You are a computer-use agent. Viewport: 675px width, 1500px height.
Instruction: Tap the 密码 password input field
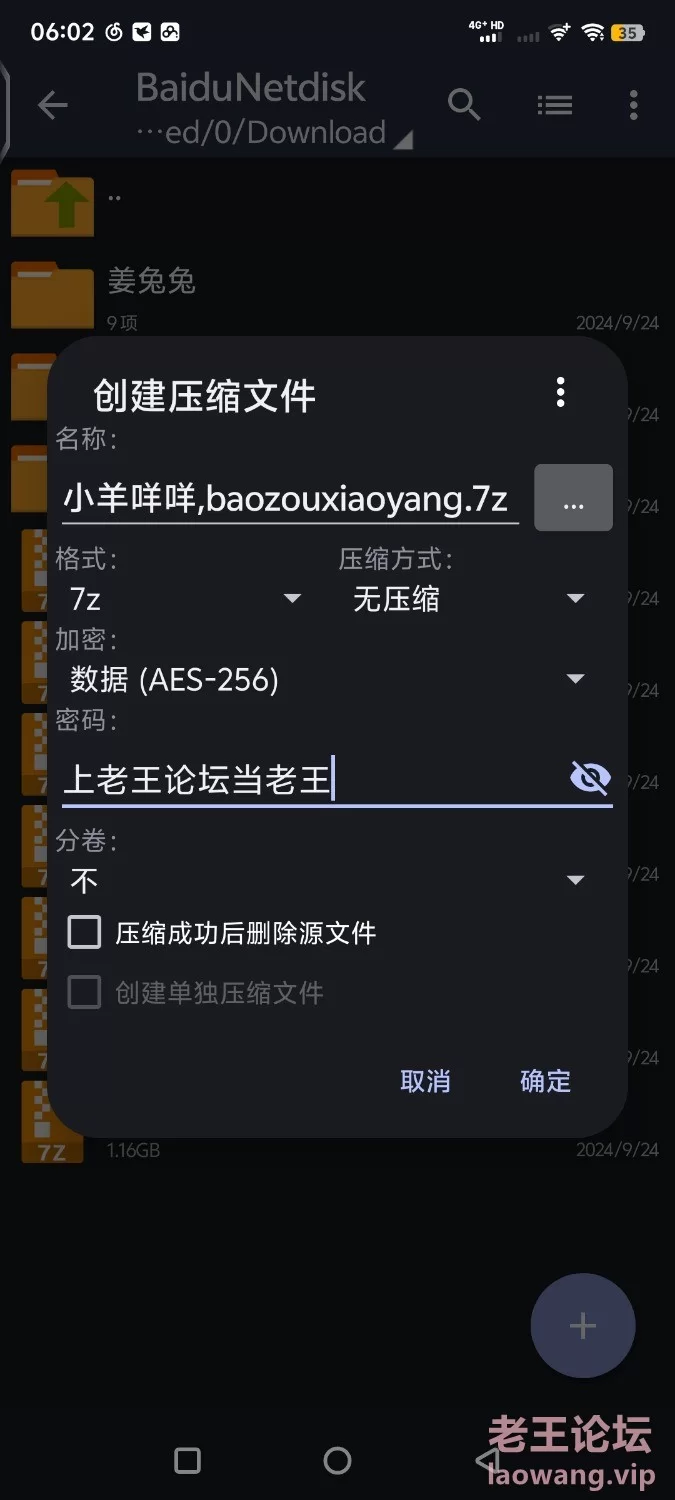310,779
